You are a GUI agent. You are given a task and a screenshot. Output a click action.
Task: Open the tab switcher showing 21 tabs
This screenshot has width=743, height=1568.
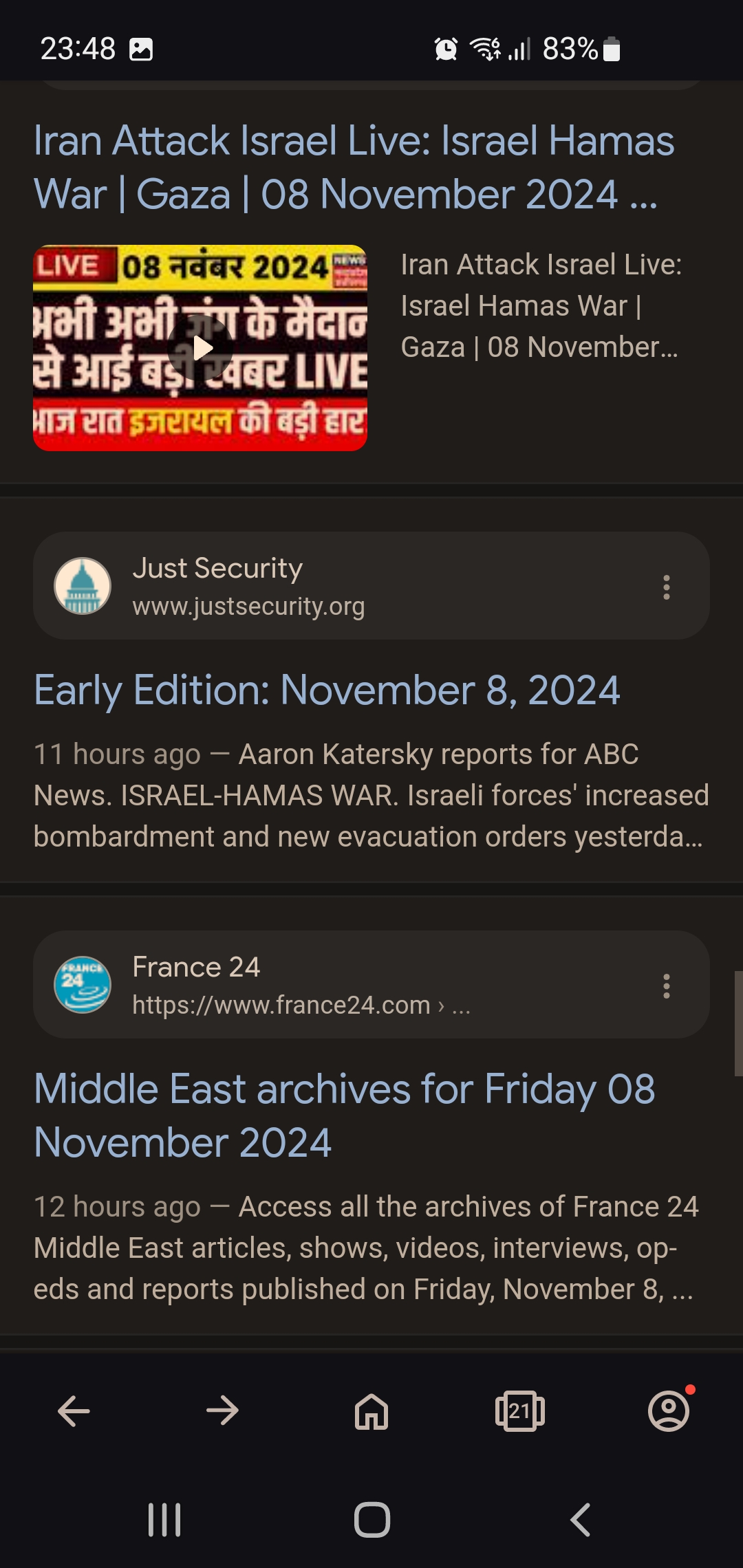(x=520, y=1411)
